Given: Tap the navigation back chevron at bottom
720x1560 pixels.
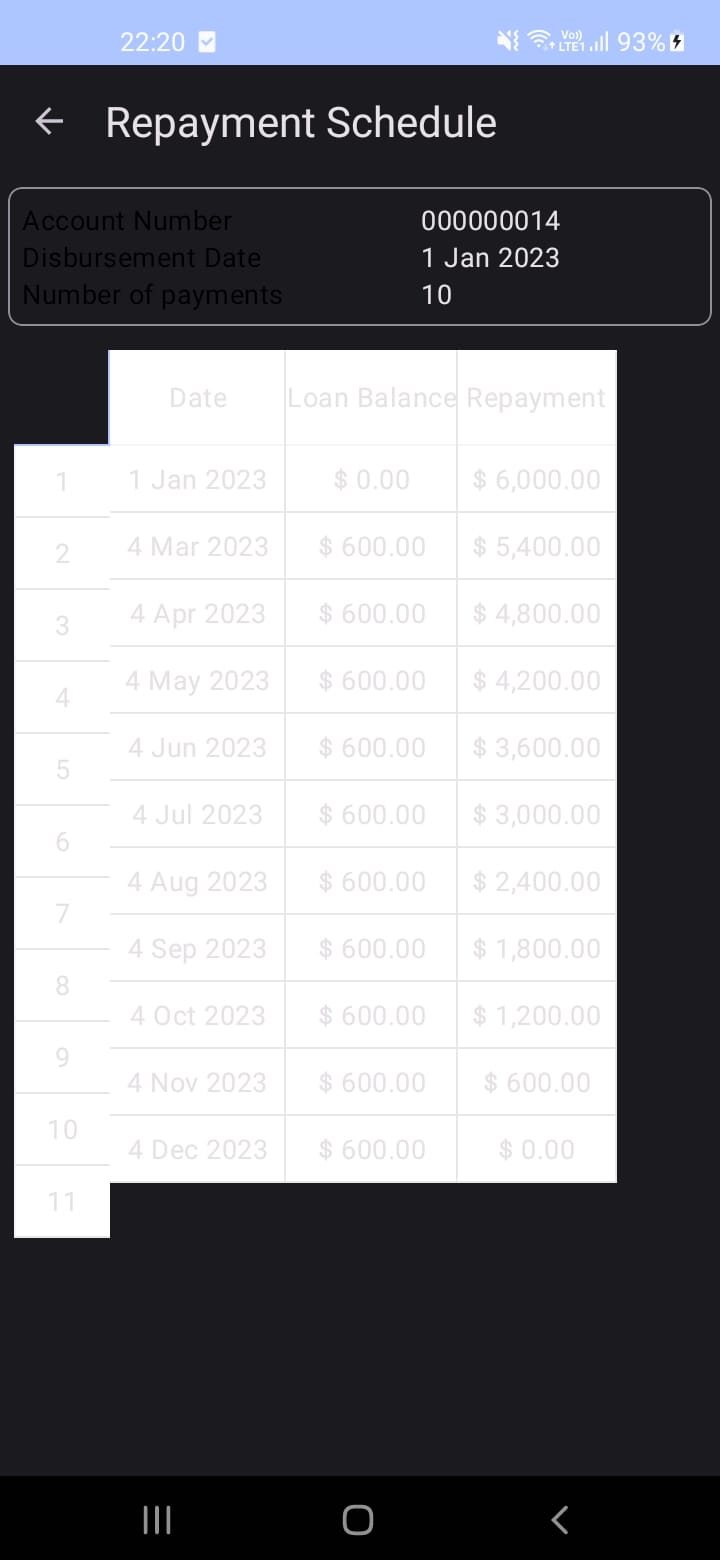Looking at the screenshot, I should coord(558,1519).
